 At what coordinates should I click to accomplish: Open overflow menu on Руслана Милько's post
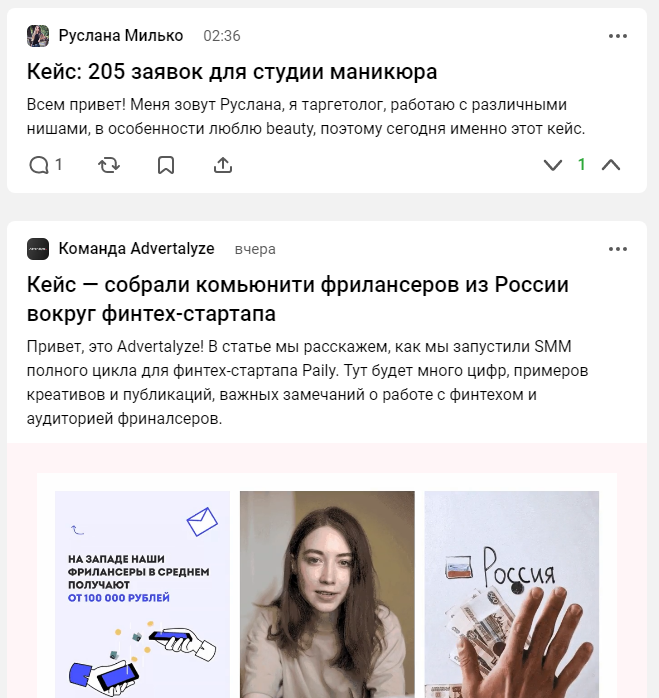617,36
